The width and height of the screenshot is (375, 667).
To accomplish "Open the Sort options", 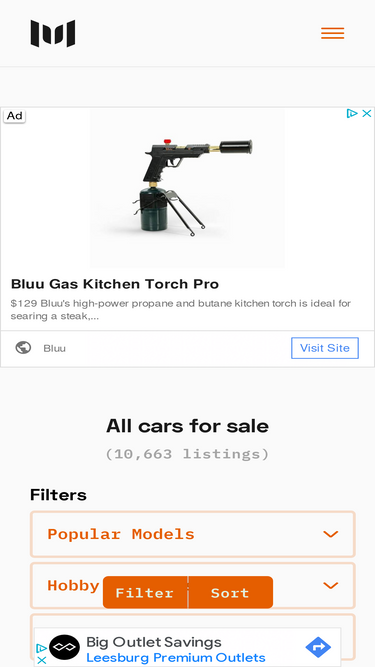I will tap(230, 592).
